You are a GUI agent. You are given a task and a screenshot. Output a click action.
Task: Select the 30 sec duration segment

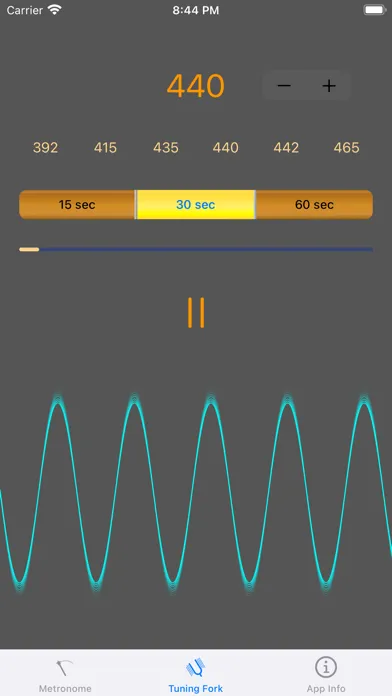(x=195, y=205)
